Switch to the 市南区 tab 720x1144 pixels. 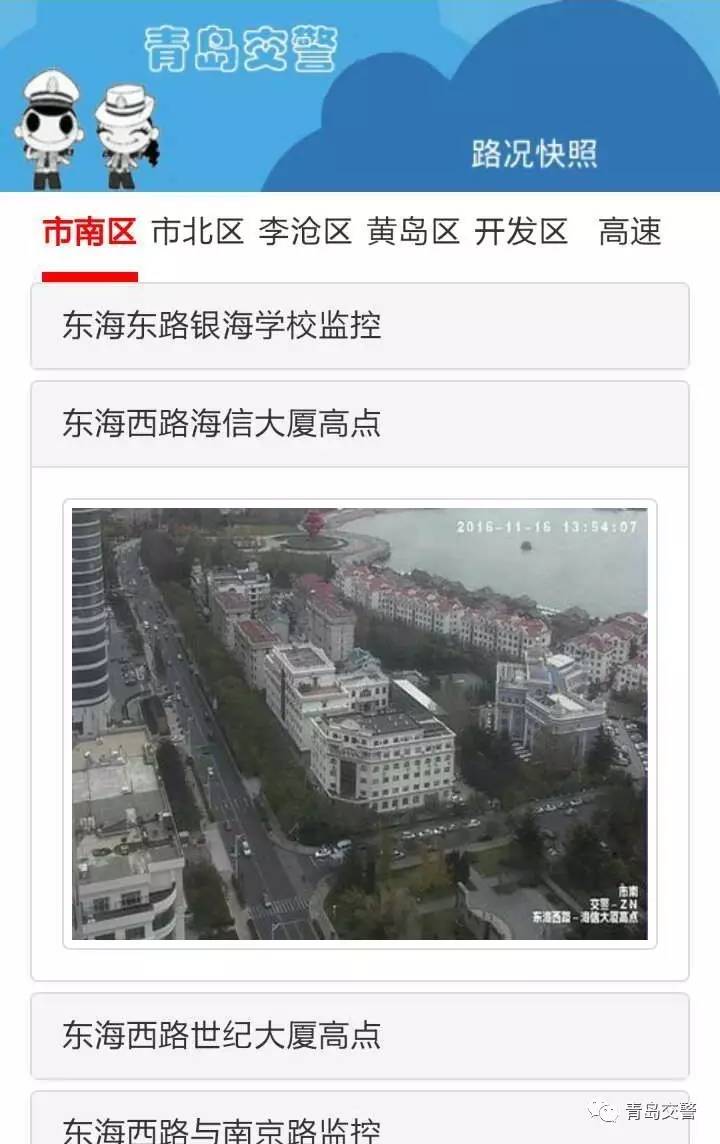[89, 232]
